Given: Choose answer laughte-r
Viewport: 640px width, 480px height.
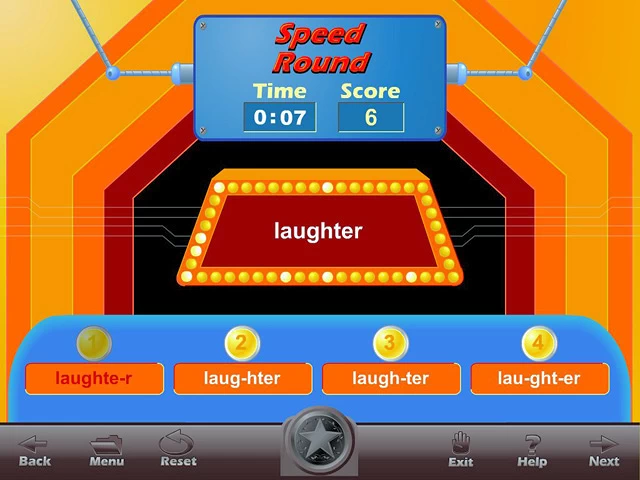Looking at the screenshot, I should point(94,379).
